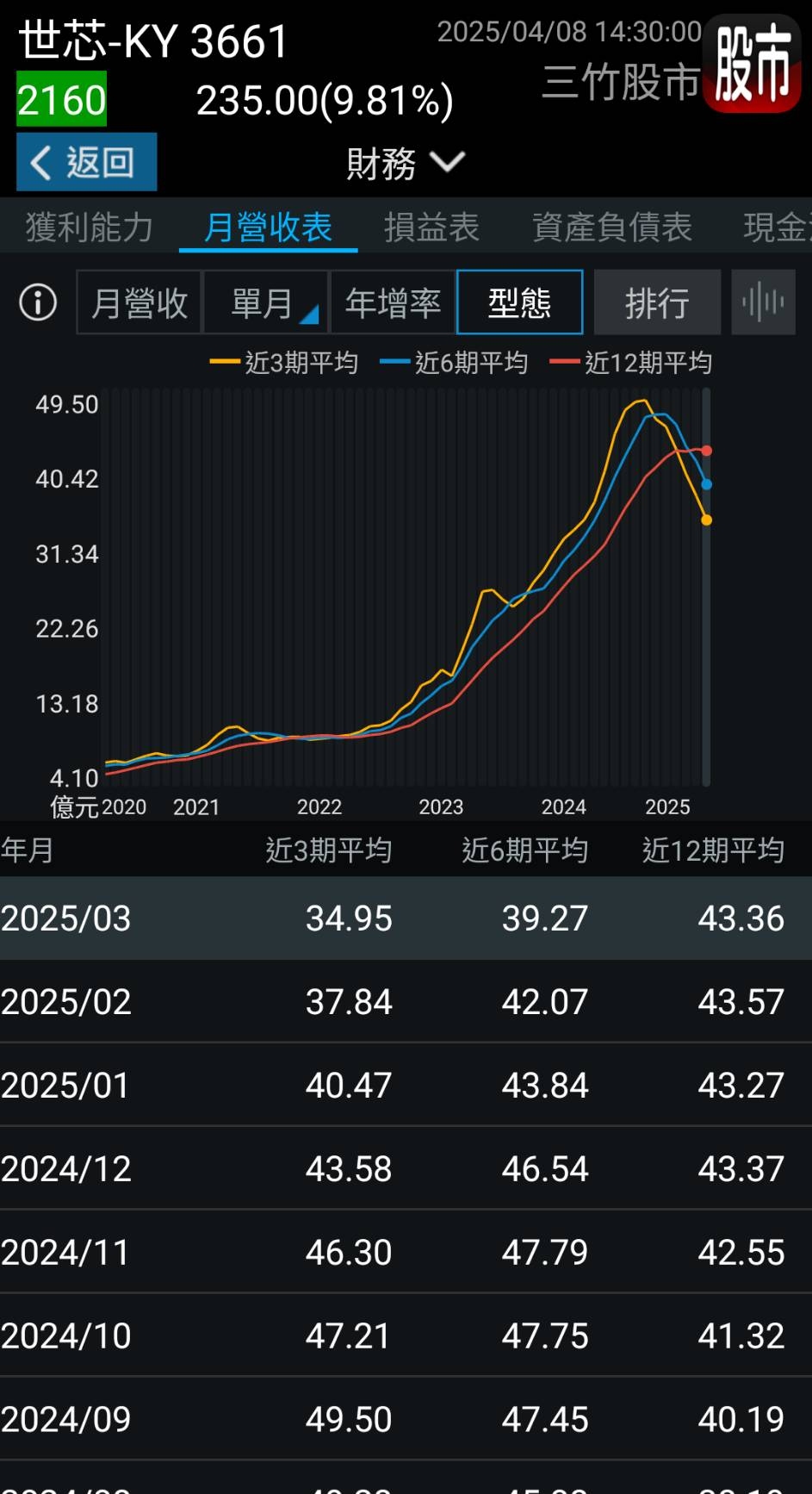Select the 月營收表 tab
812x1494 pixels.
pyautogui.click(x=268, y=227)
